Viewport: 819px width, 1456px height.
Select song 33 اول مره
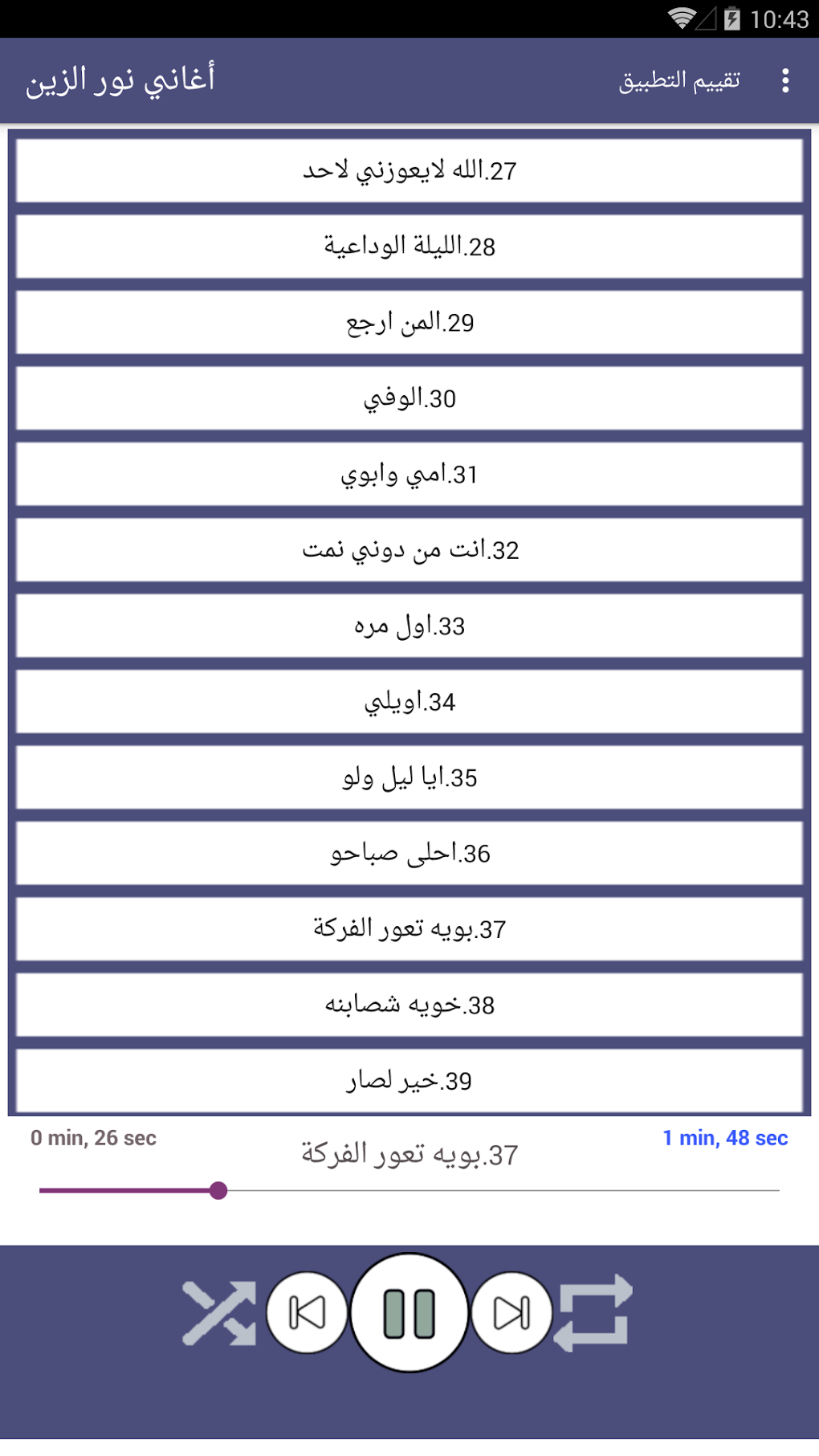(409, 626)
